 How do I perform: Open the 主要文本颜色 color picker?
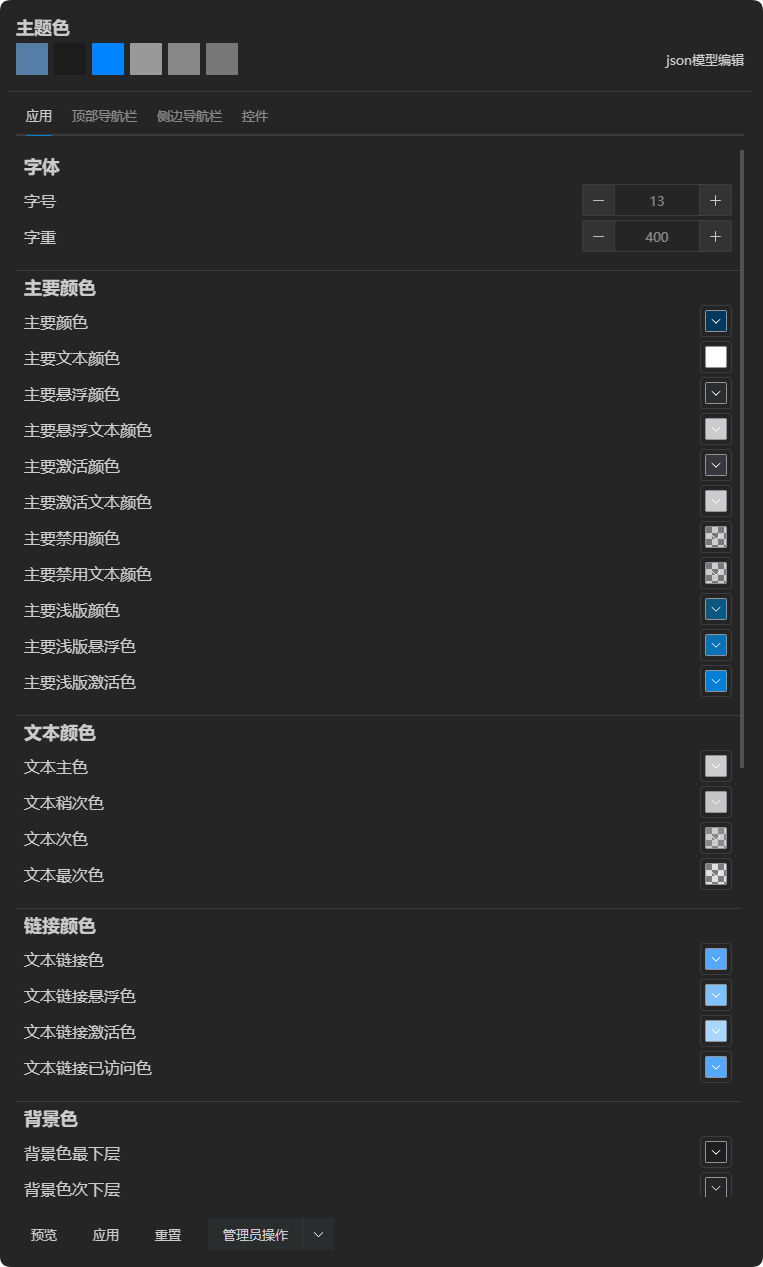[715, 358]
